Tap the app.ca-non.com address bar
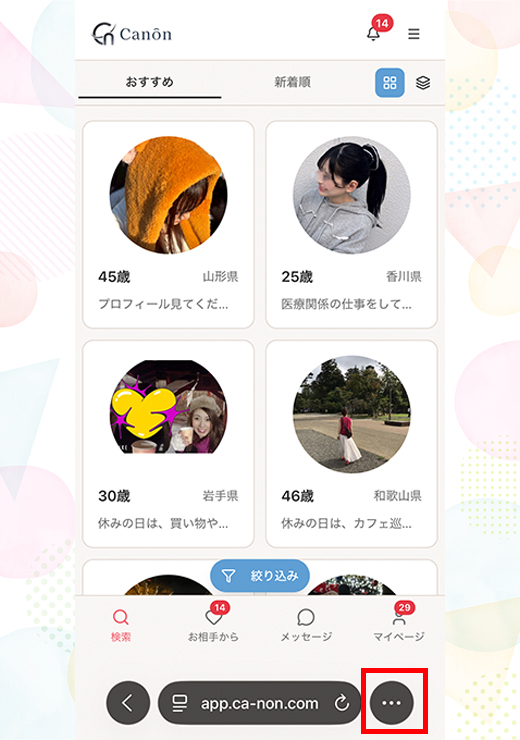Screen dimensions: 520x740 260,703
